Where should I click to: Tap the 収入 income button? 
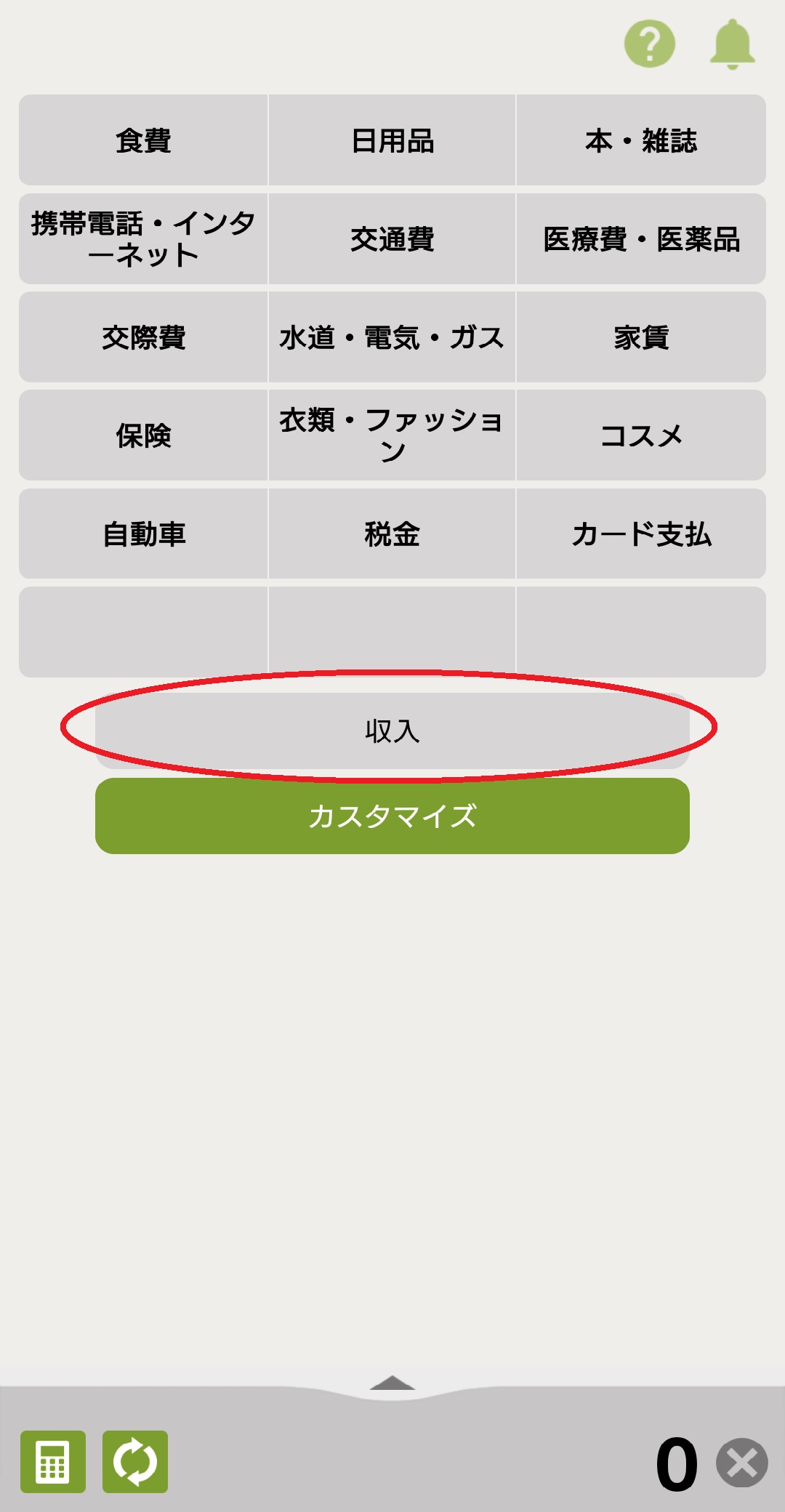click(392, 731)
